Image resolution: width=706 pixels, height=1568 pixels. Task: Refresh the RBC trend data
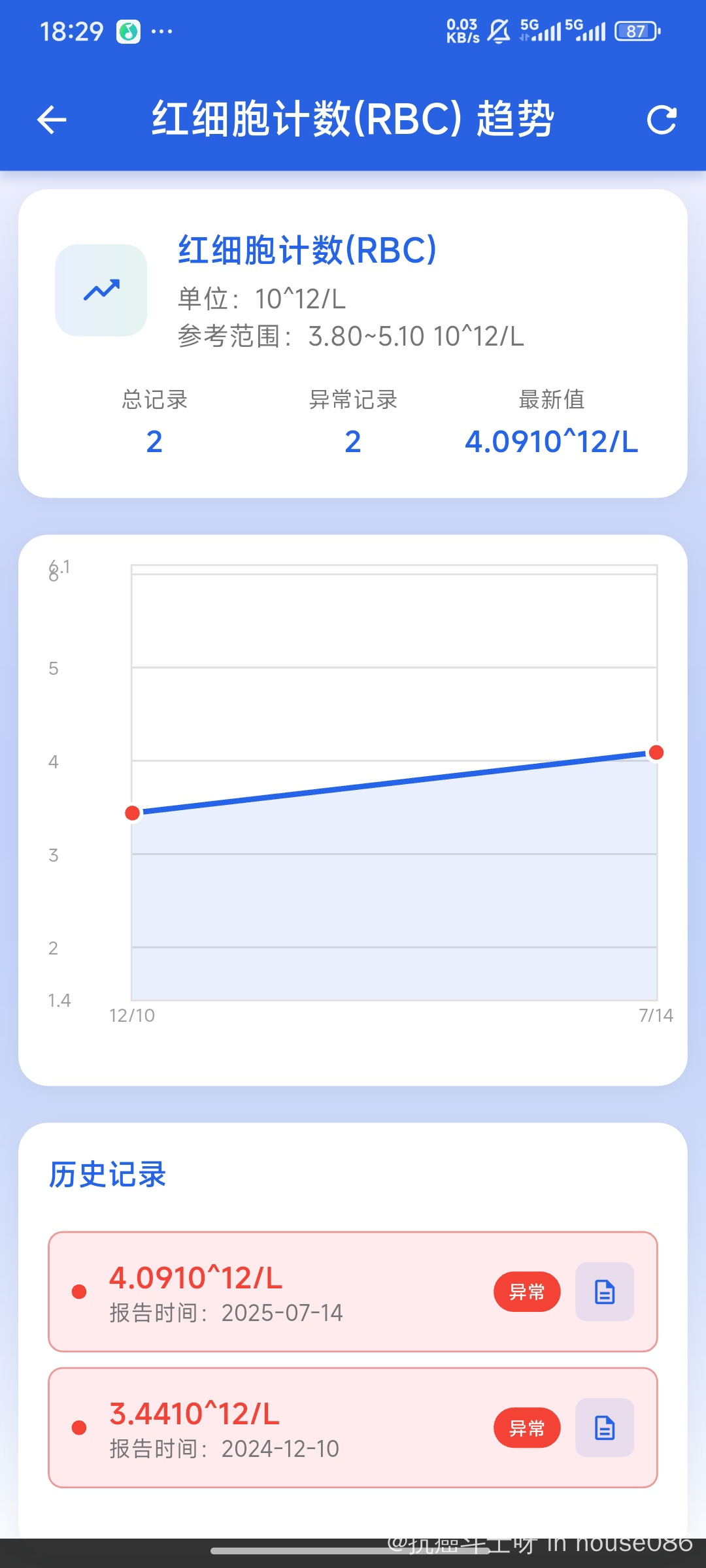point(661,120)
